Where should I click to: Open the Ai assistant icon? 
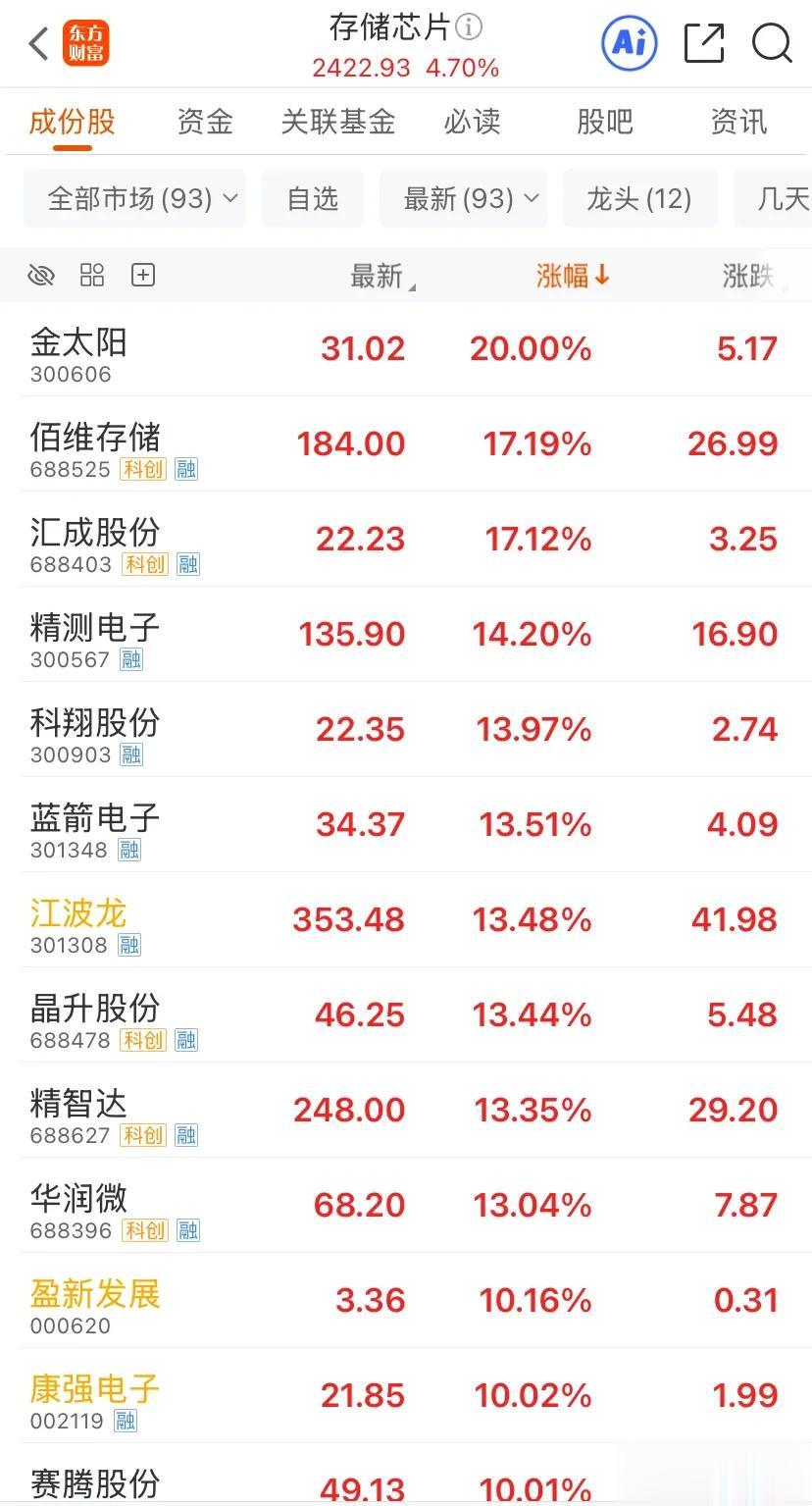click(x=629, y=43)
